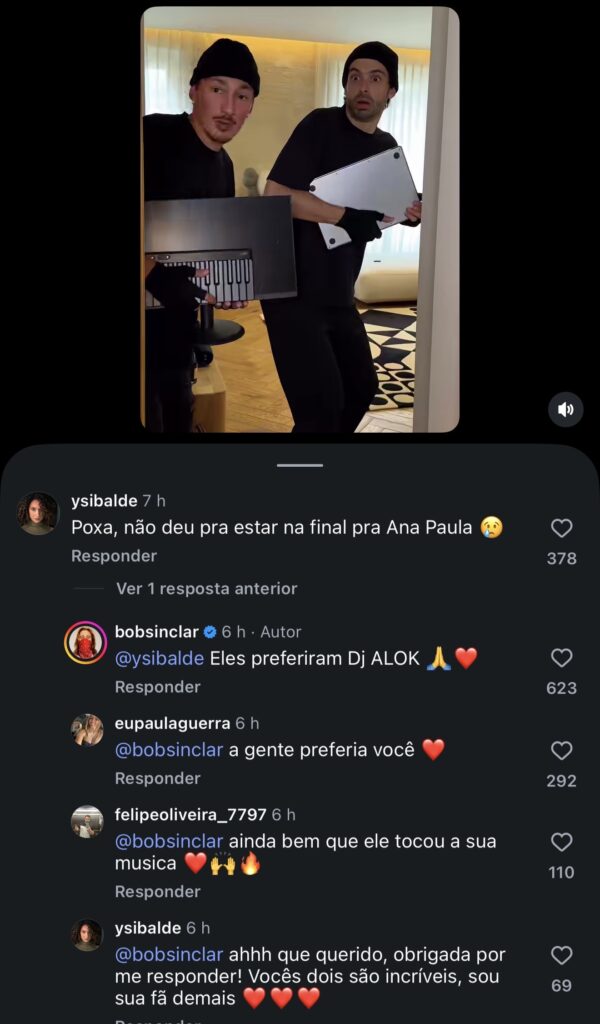Reply to bobsinclar's Dj ALOK comment
Viewport: 600px width, 1024px height.
pos(157,687)
